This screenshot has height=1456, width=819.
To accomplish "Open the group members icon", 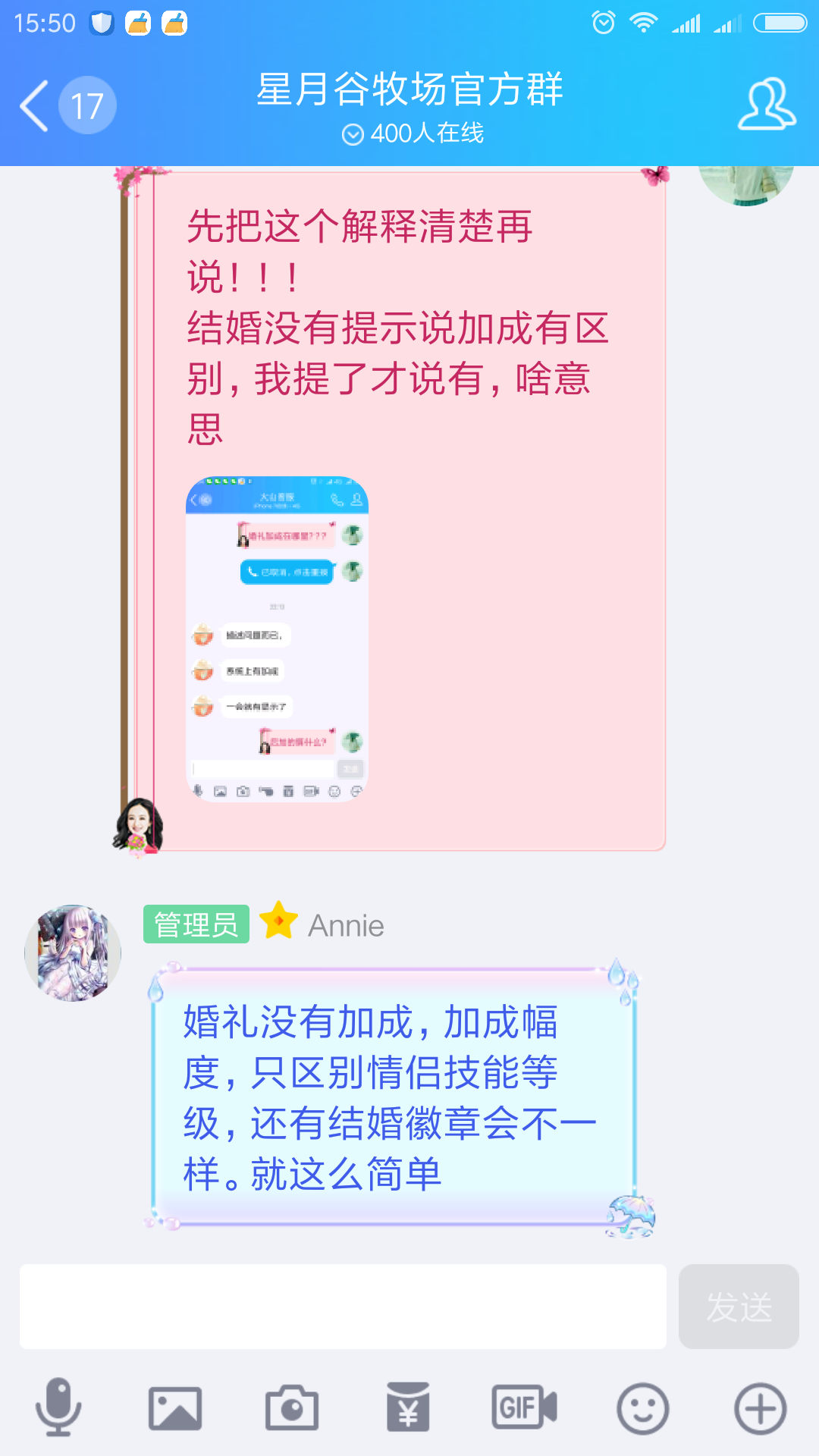I will 767,104.
